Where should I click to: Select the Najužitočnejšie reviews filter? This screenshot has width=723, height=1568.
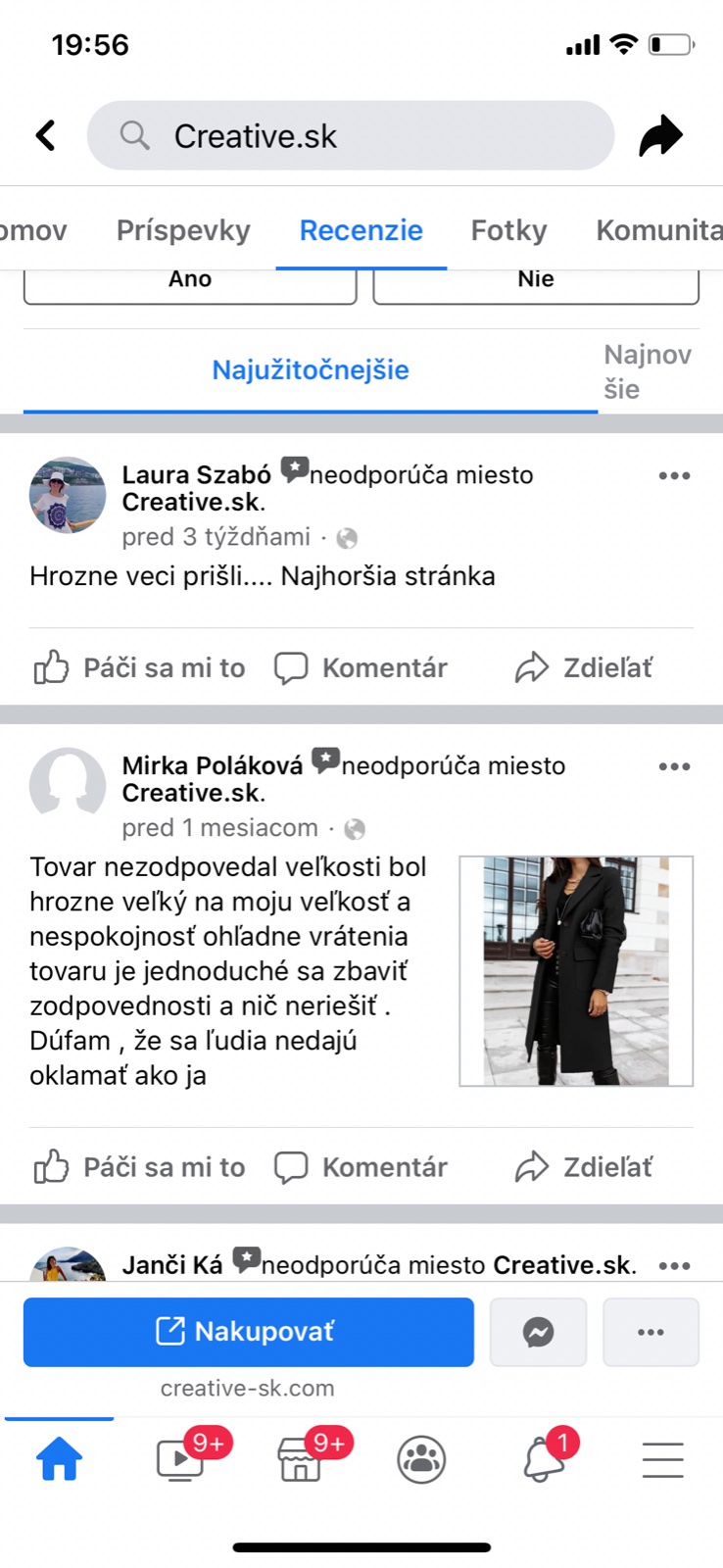311,370
